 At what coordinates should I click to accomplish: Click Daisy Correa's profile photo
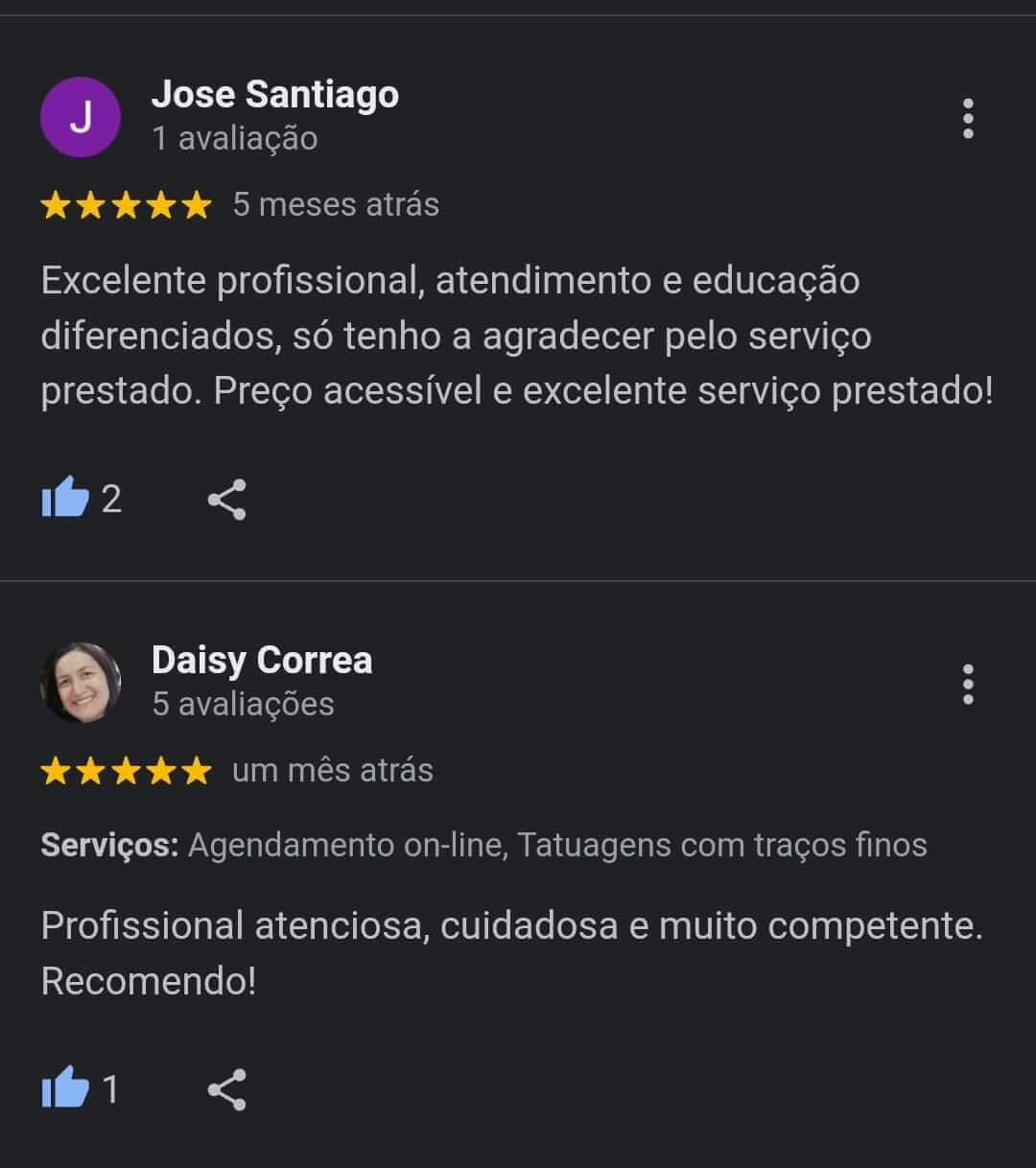tap(82, 682)
